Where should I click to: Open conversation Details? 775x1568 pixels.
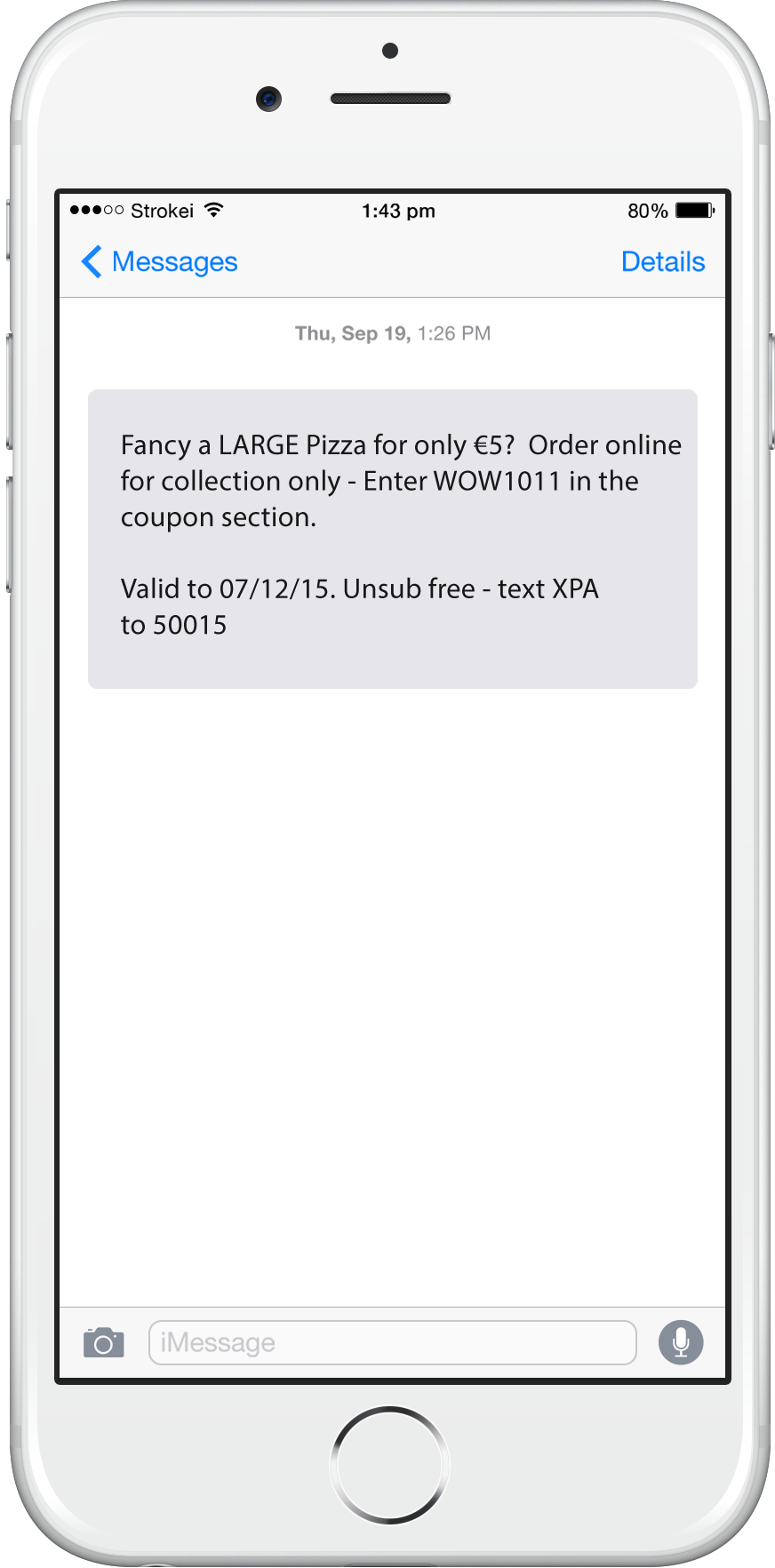pyautogui.click(x=663, y=262)
